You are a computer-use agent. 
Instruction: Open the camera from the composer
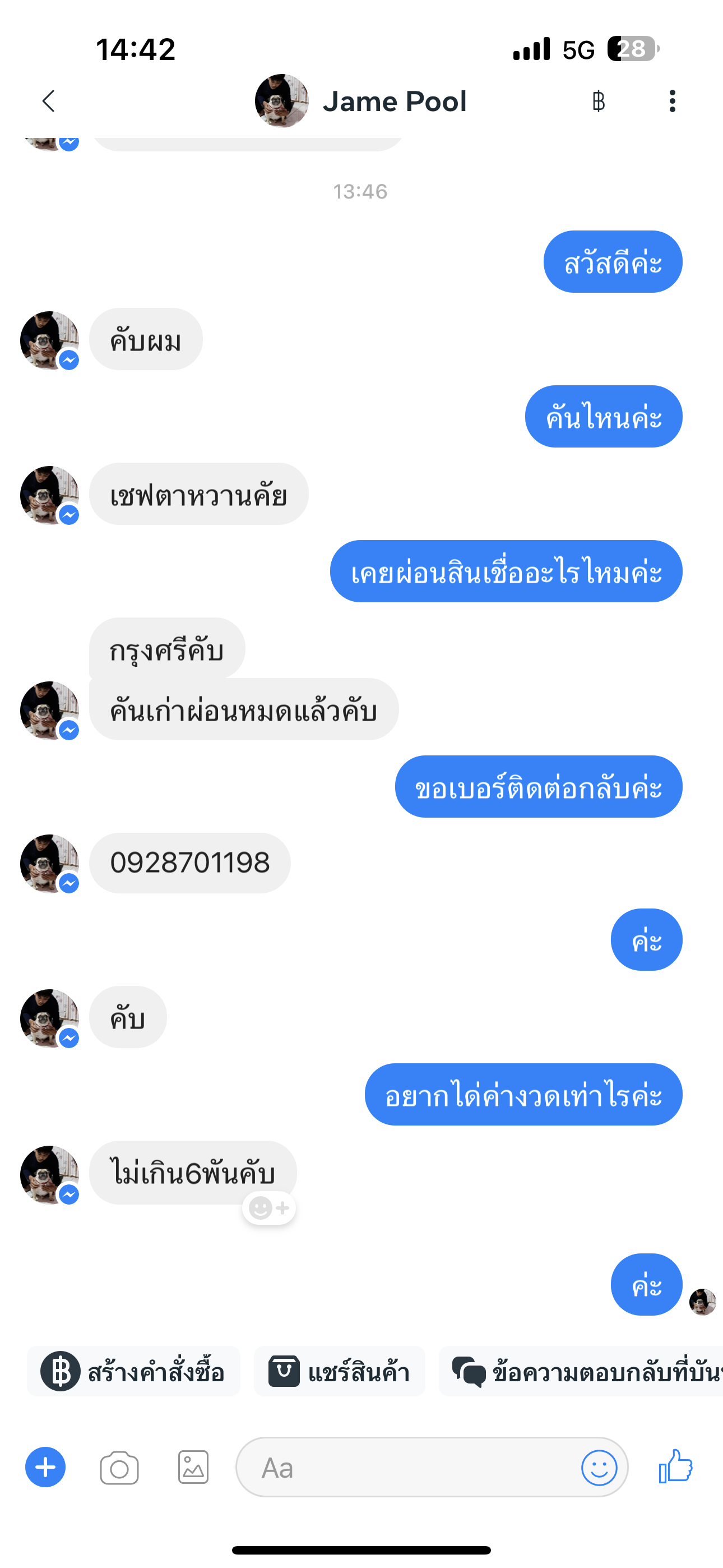click(119, 1468)
